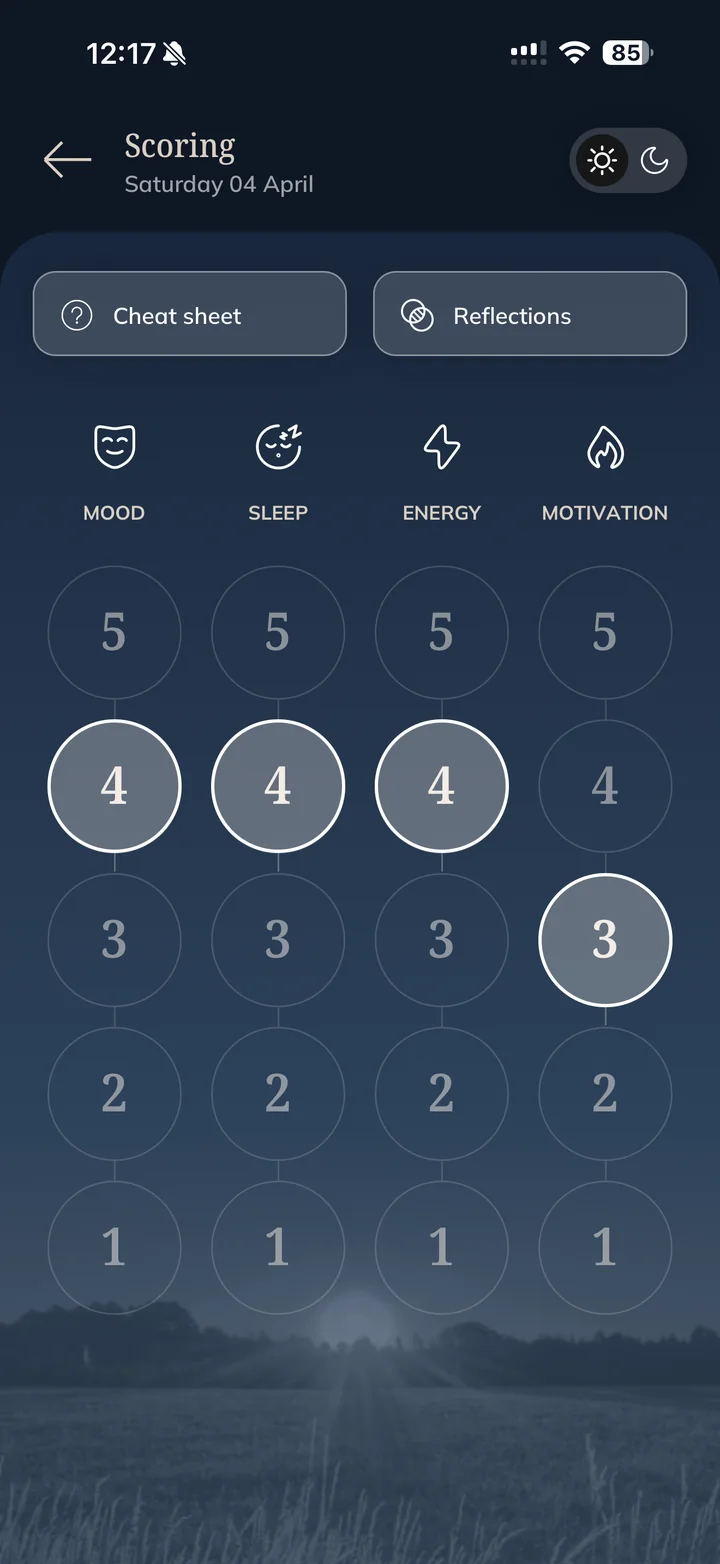The image size is (720, 1564).
Task: Choose 1 for Energy
Action: point(442,1248)
